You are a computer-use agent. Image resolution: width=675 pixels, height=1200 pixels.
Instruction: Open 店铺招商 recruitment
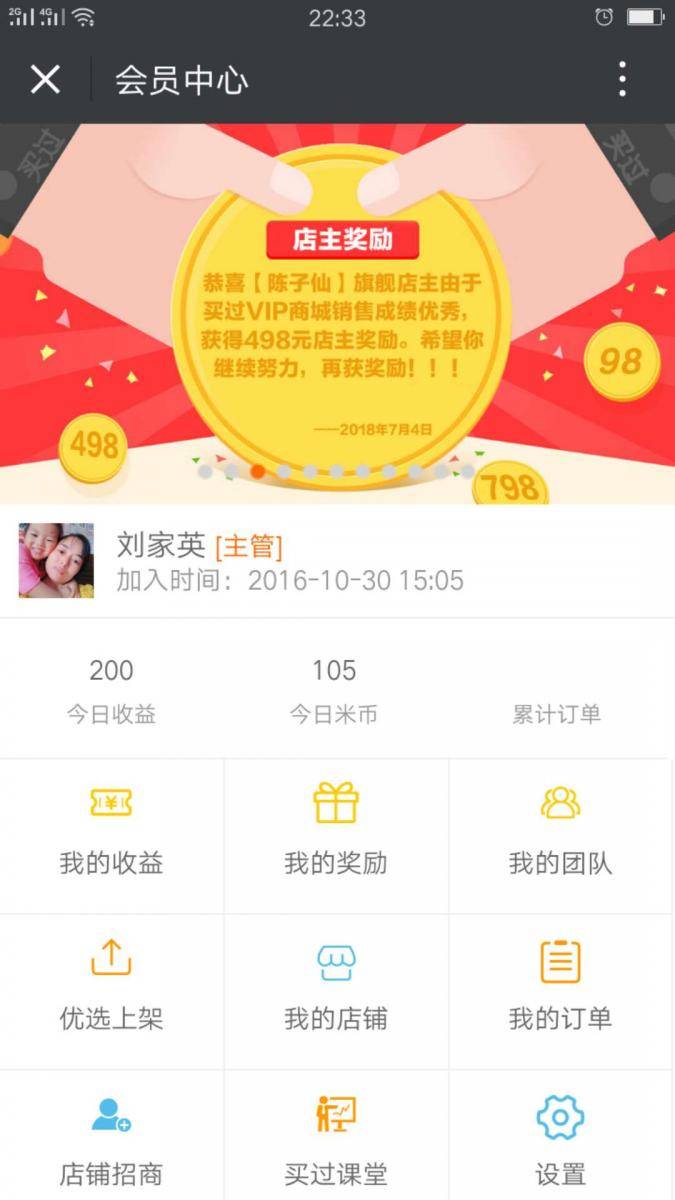(x=111, y=1140)
